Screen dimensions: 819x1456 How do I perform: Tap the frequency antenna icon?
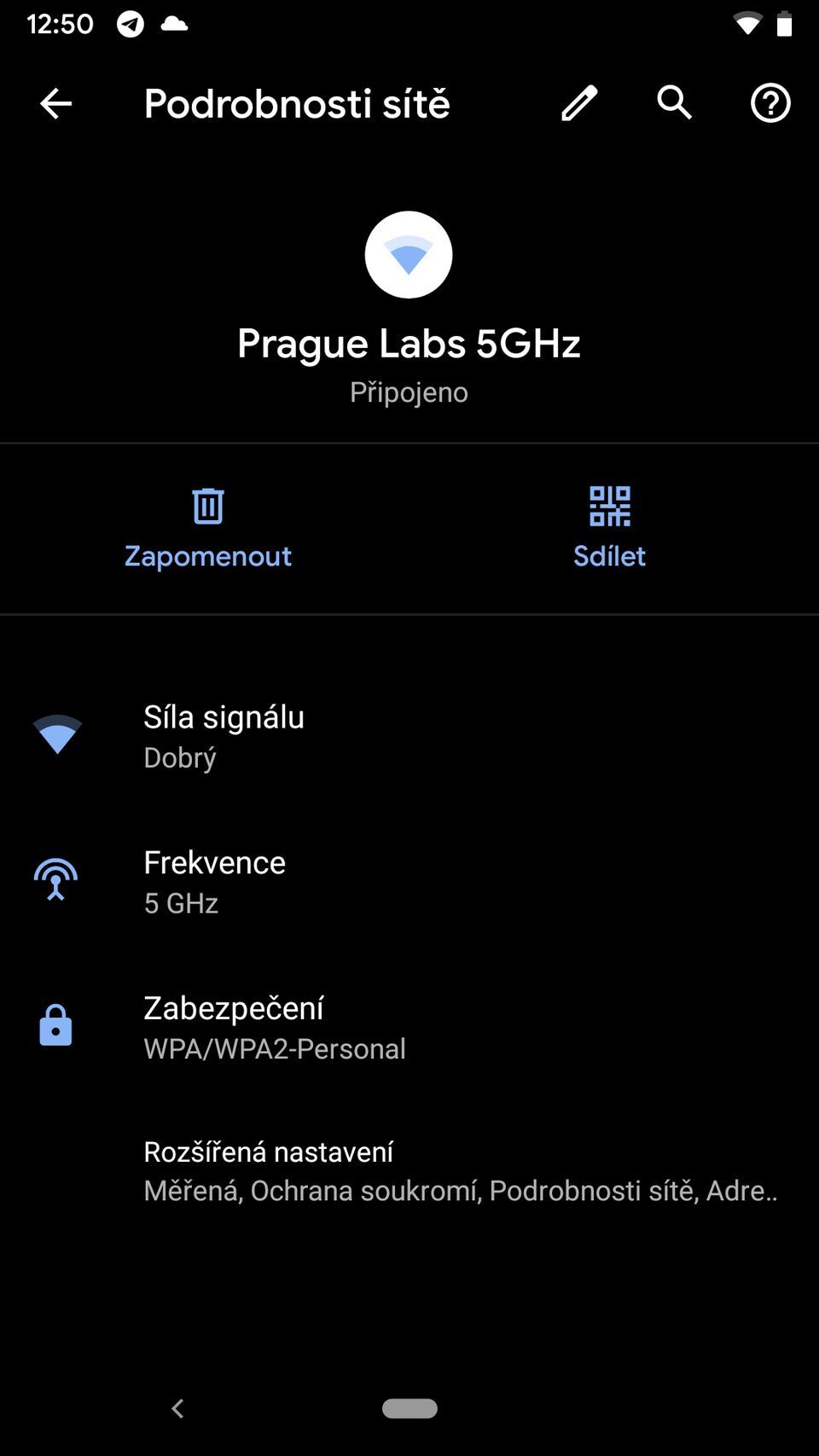55,879
